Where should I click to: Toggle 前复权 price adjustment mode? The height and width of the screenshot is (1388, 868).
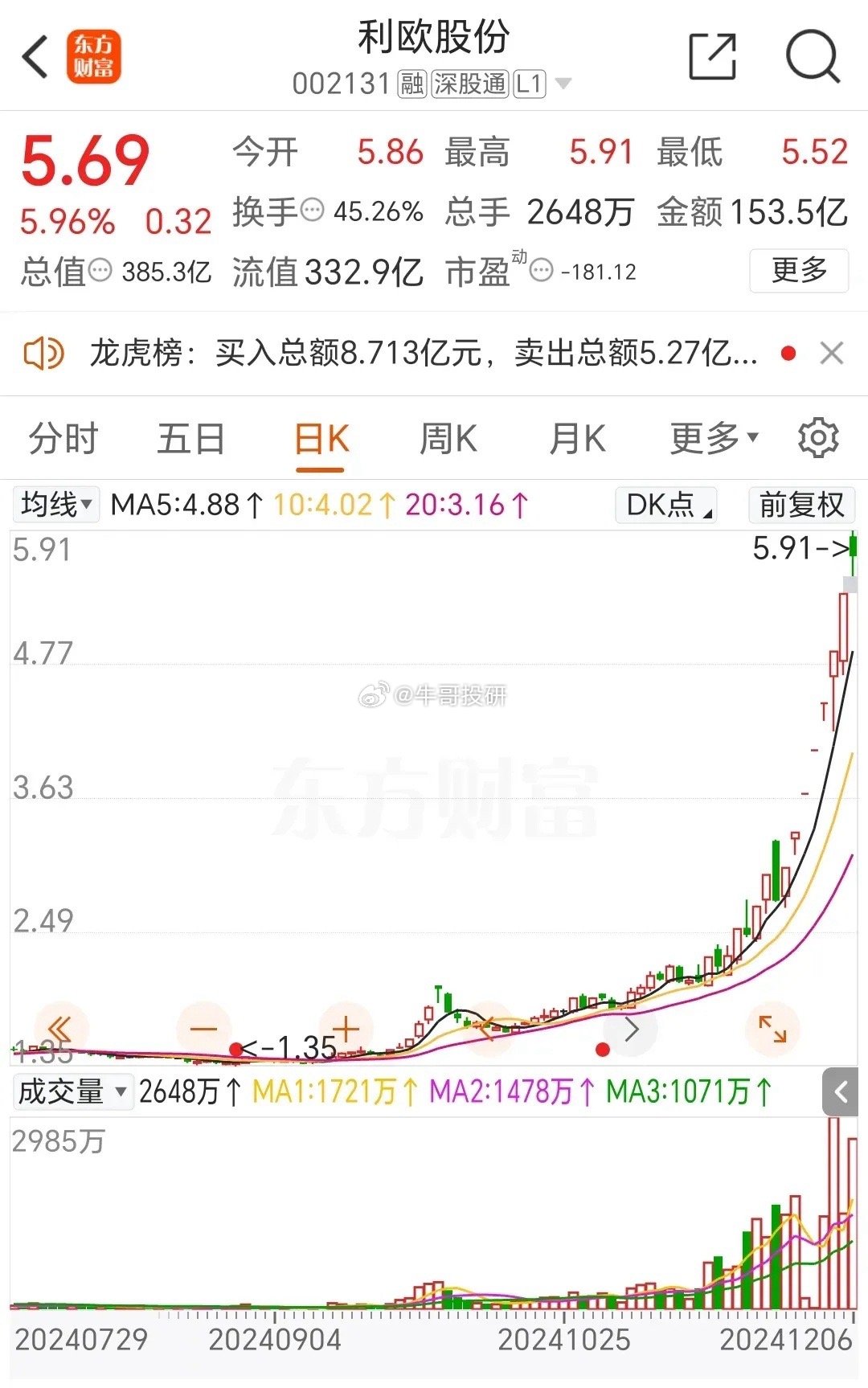801,506
